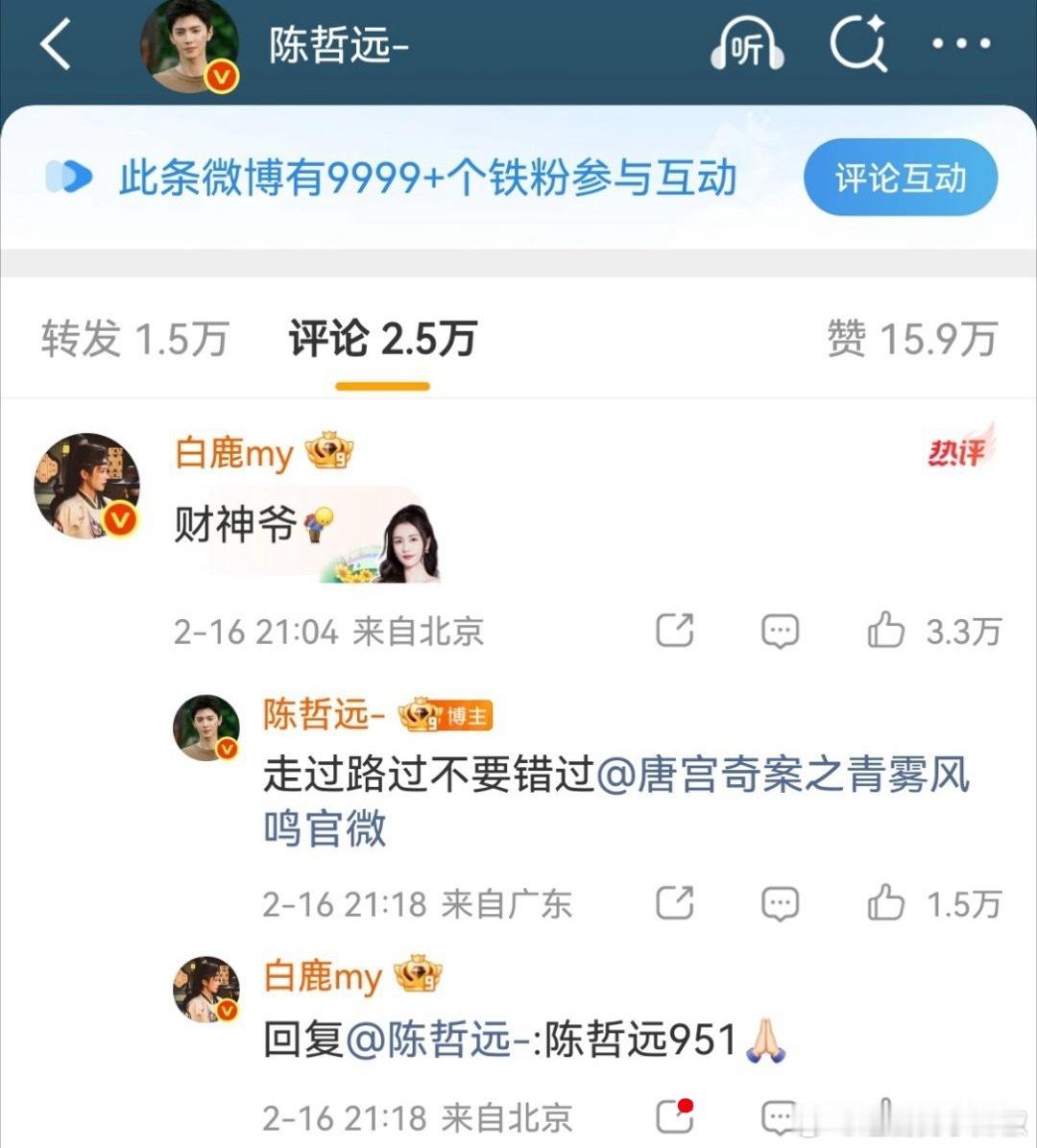Open search from the top bar
The image size is (1037, 1148).
click(x=858, y=44)
